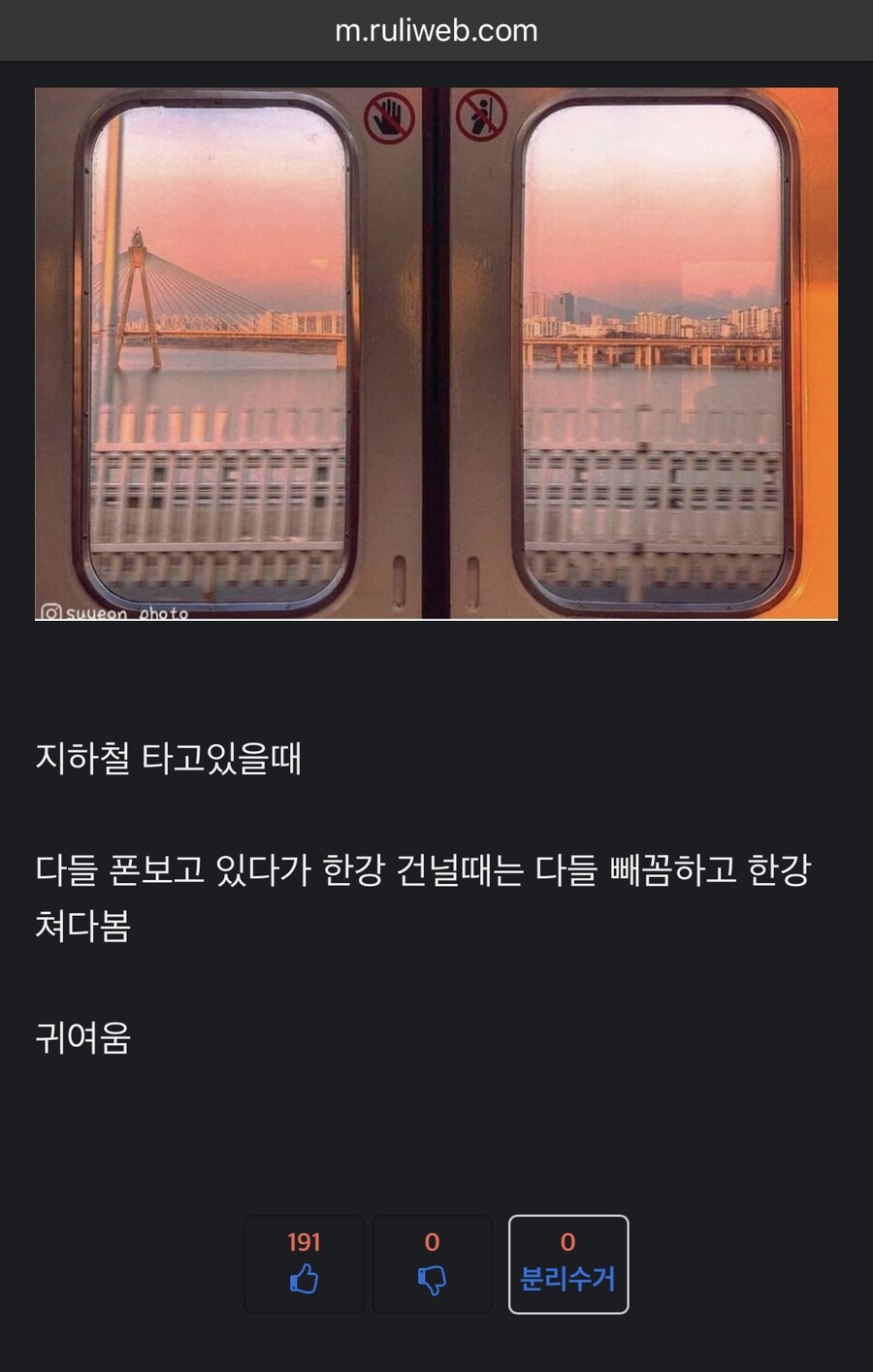Viewport: 873px width, 1372px height.
Task: Tap the m.ruliweb.com address bar
Action: [436, 30]
